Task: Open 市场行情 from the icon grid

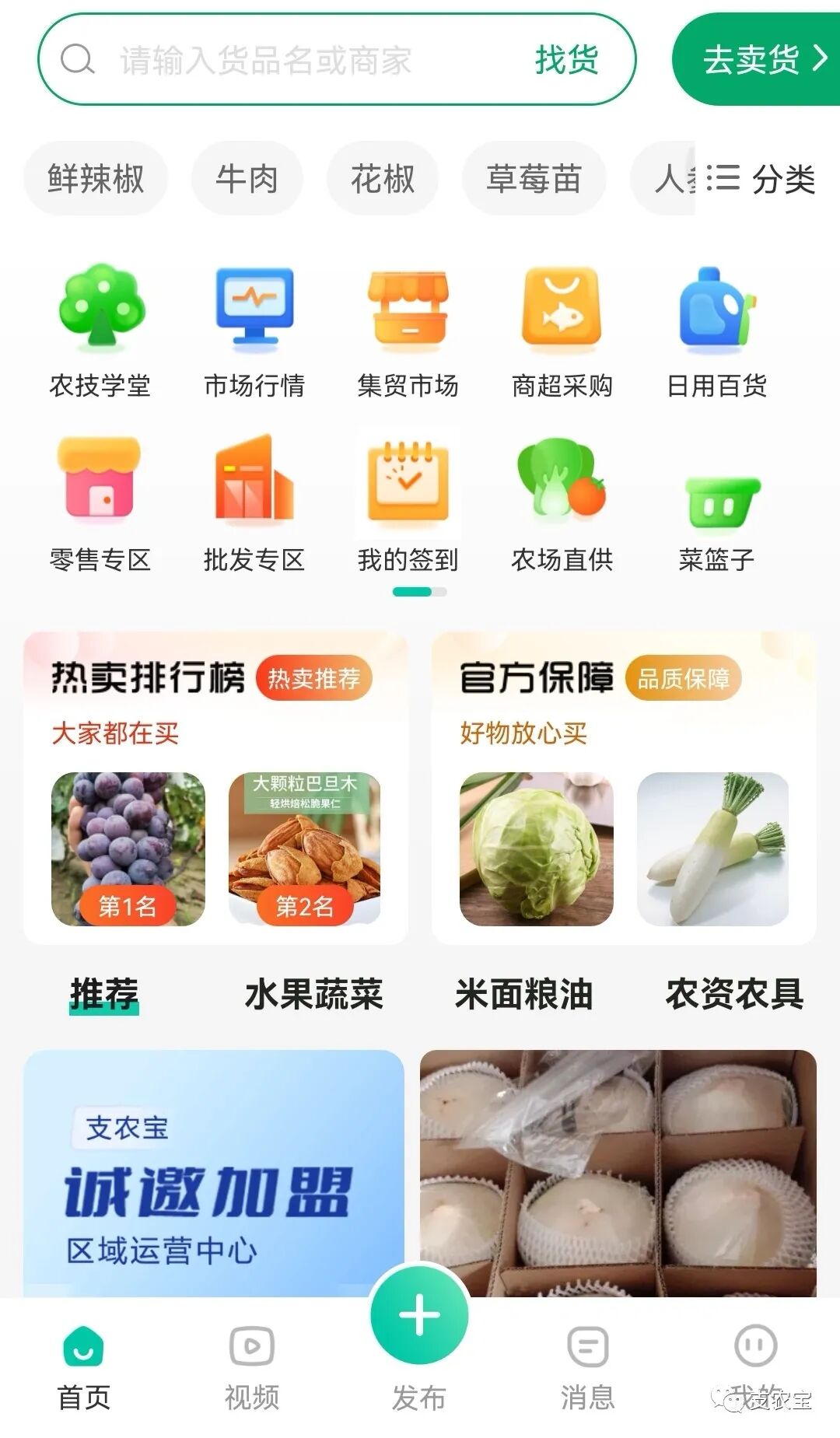Action: pos(253,327)
